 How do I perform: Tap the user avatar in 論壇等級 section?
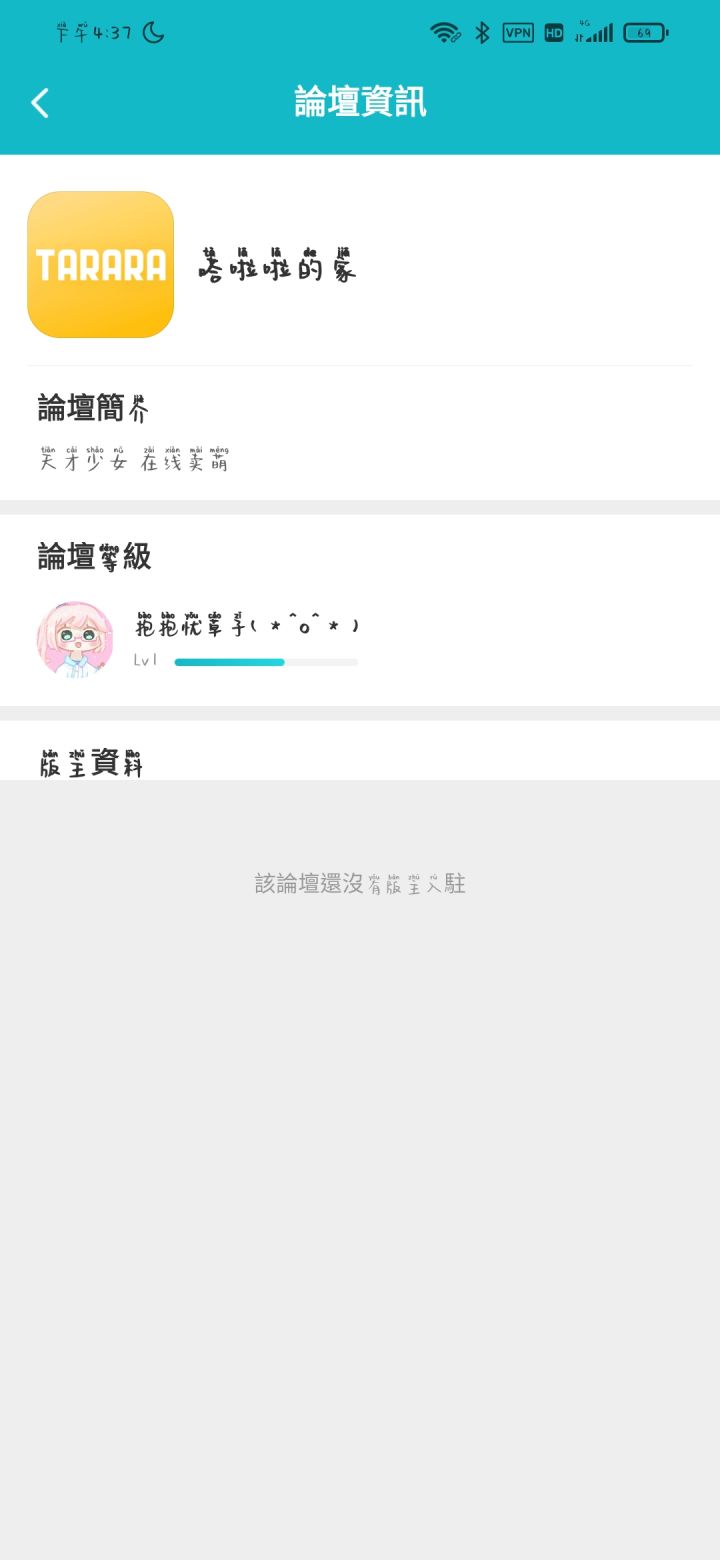74,638
